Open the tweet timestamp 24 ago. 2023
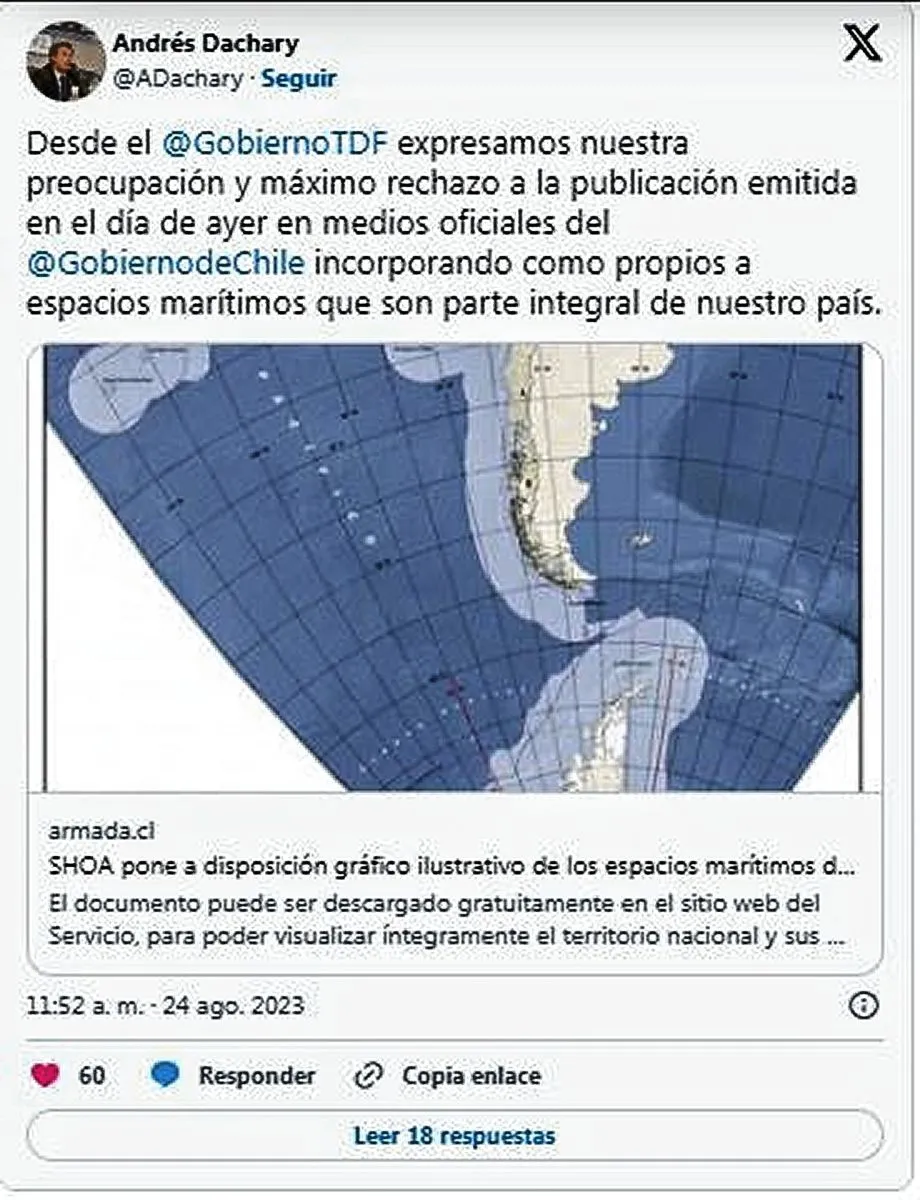920x1200 pixels. pos(166,1005)
